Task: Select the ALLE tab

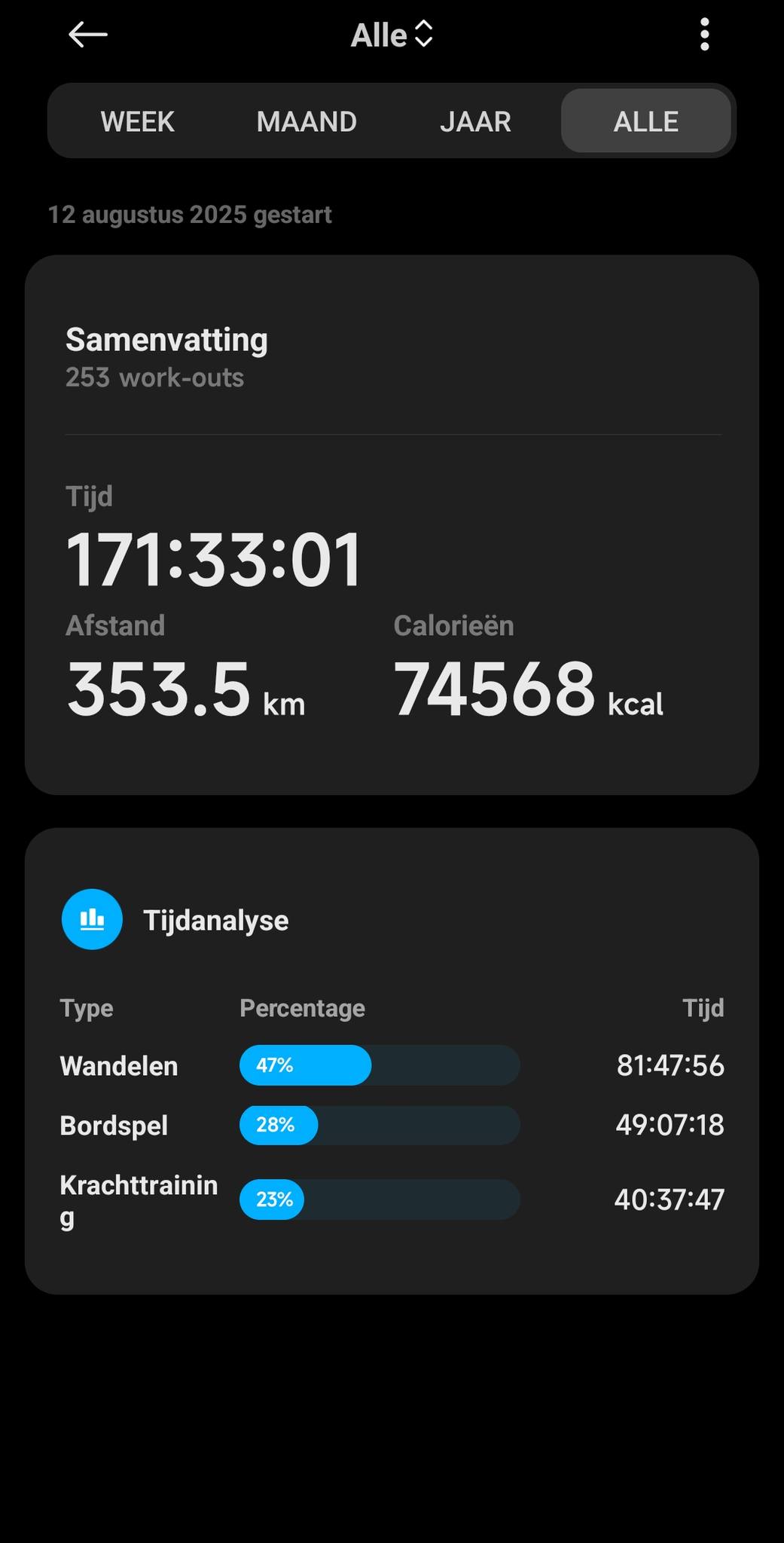Action: 646,121
